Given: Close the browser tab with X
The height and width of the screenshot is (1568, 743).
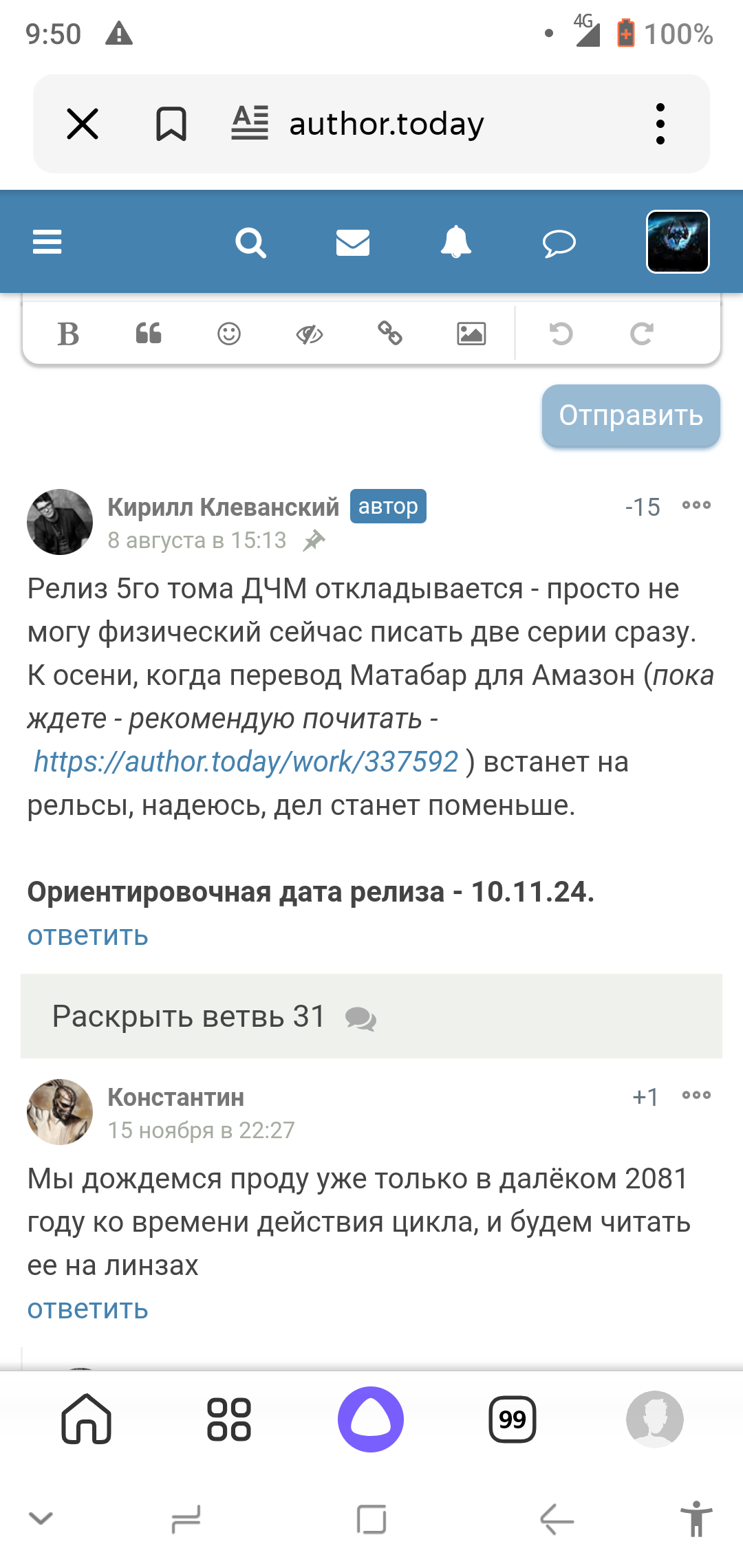Looking at the screenshot, I should click(x=83, y=124).
